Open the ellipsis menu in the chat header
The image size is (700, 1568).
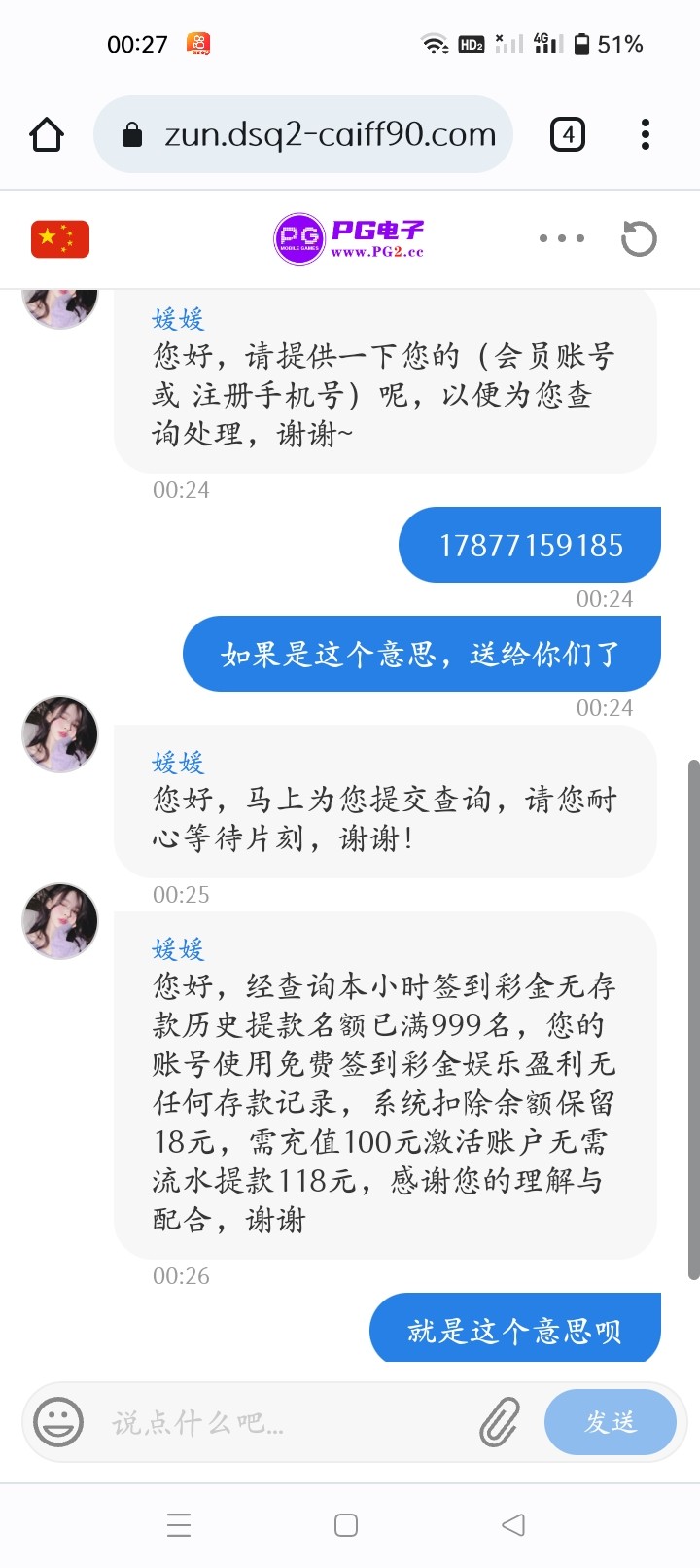(561, 237)
